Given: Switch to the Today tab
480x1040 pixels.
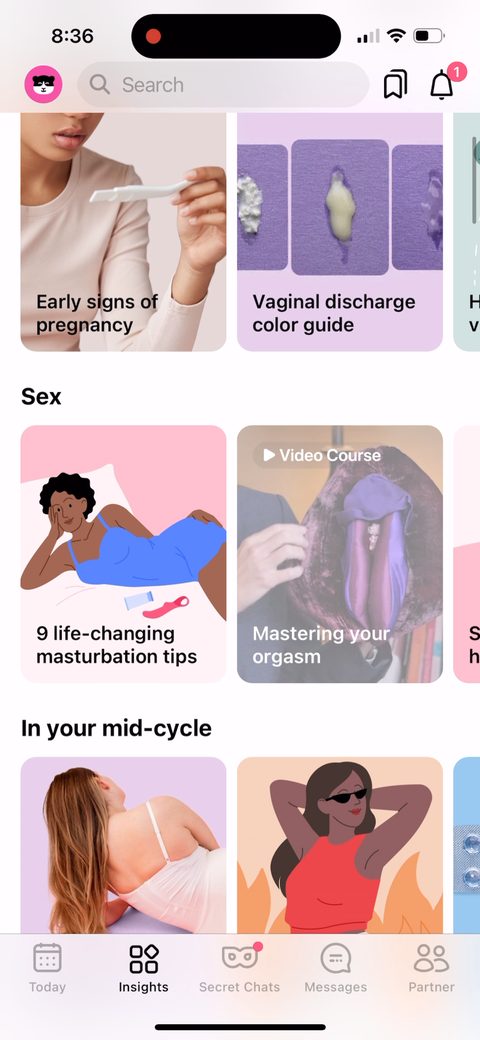Looking at the screenshot, I should point(47,968).
